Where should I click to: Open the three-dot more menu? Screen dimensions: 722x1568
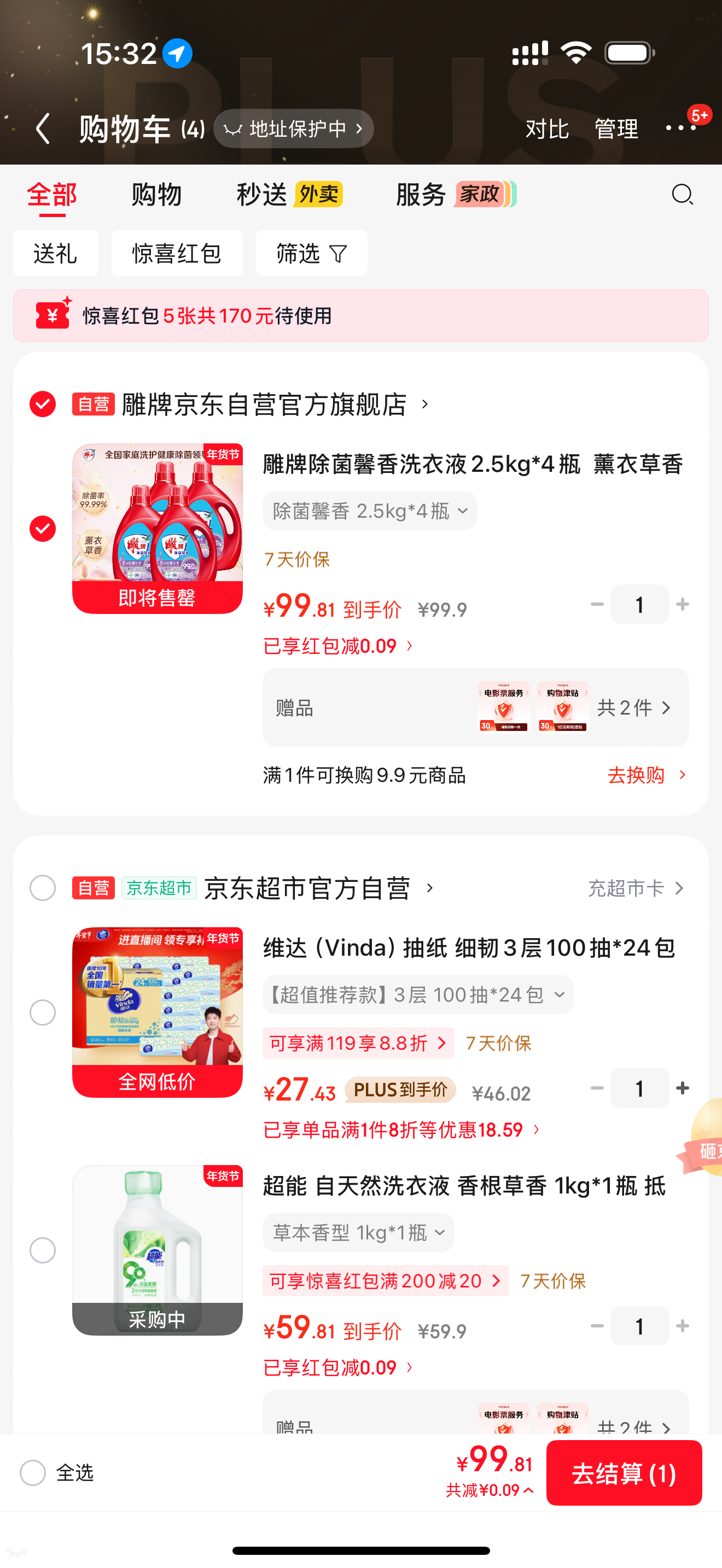pyautogui.click(x=680, y=128)
